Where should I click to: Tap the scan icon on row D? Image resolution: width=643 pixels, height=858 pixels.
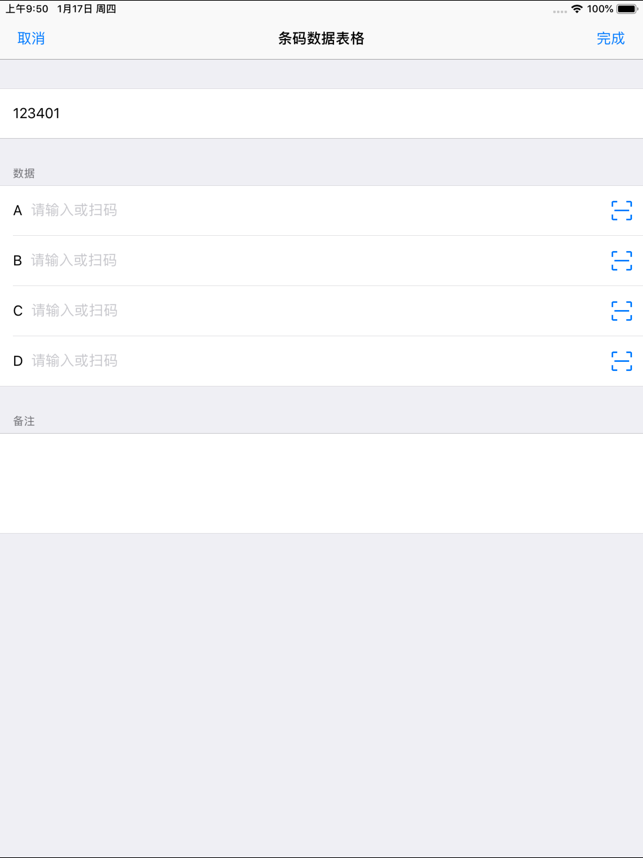[x=621, y=361]
